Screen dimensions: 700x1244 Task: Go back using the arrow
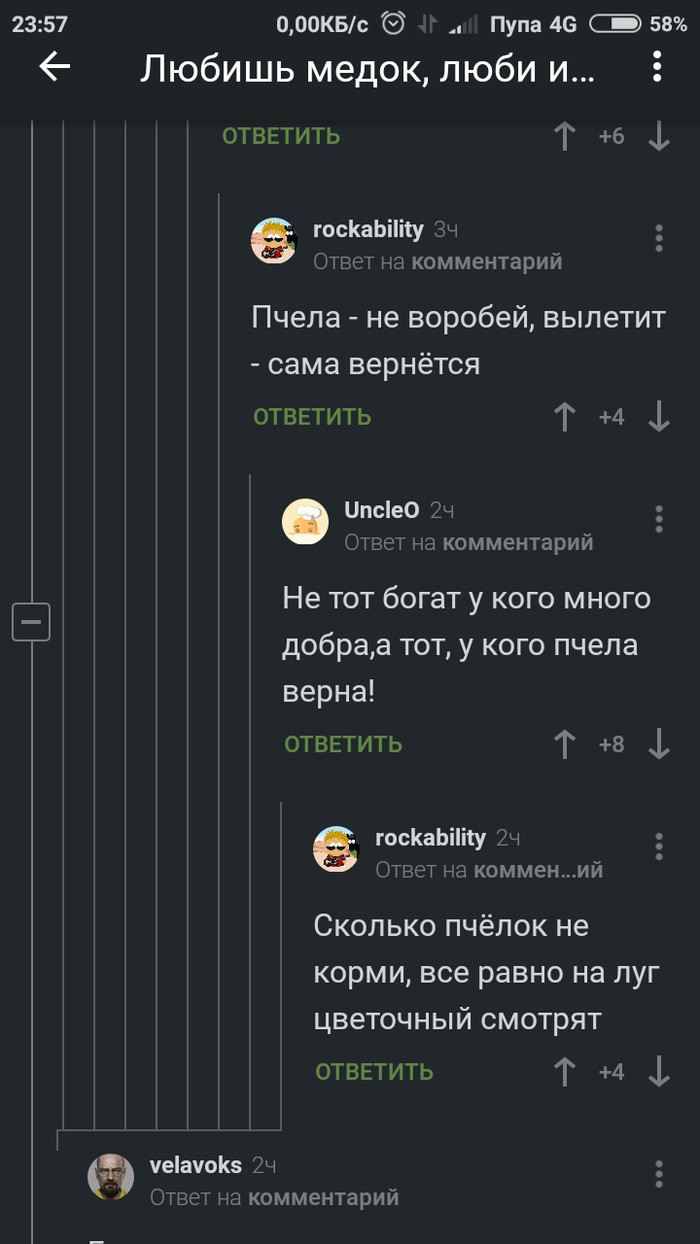(54, 67)
